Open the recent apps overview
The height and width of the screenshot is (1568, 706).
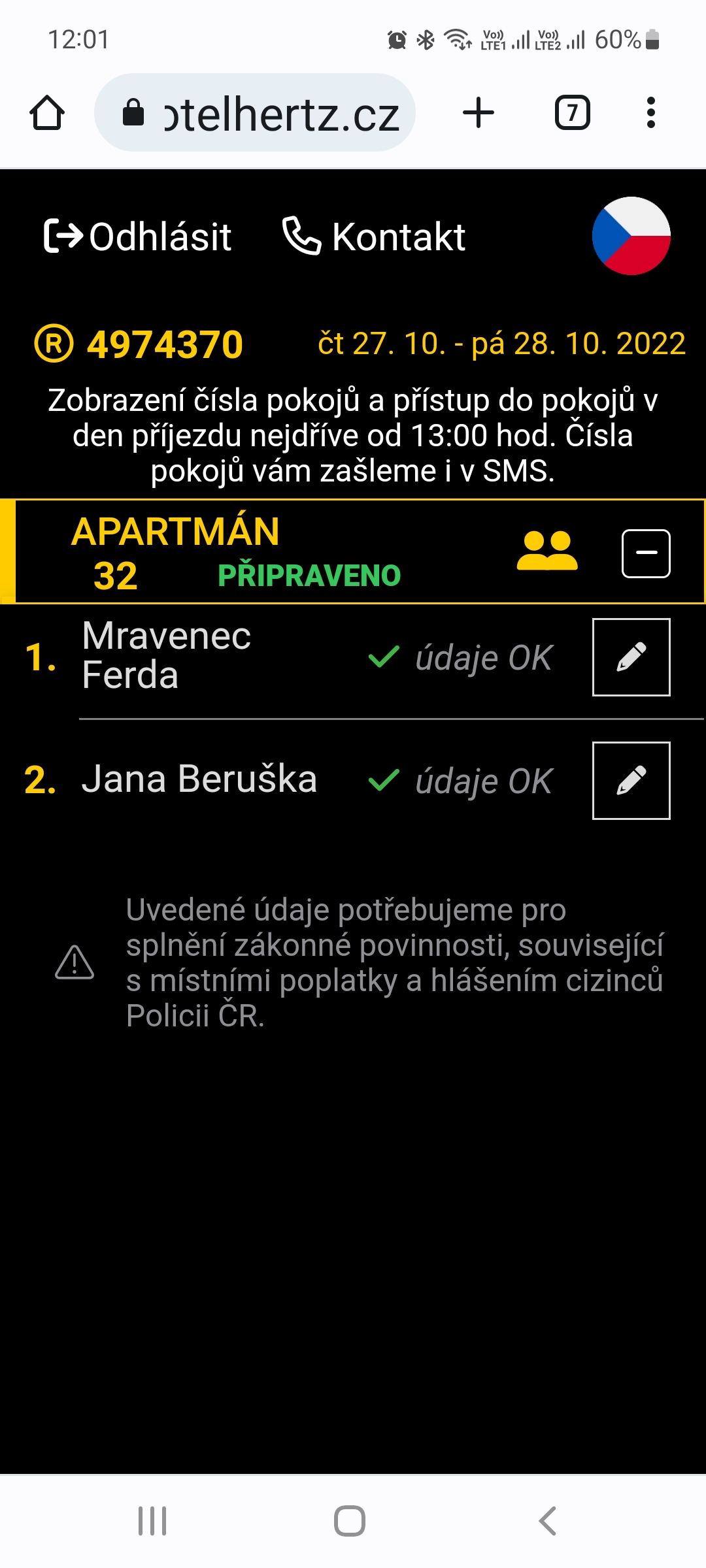point(152,1521)
